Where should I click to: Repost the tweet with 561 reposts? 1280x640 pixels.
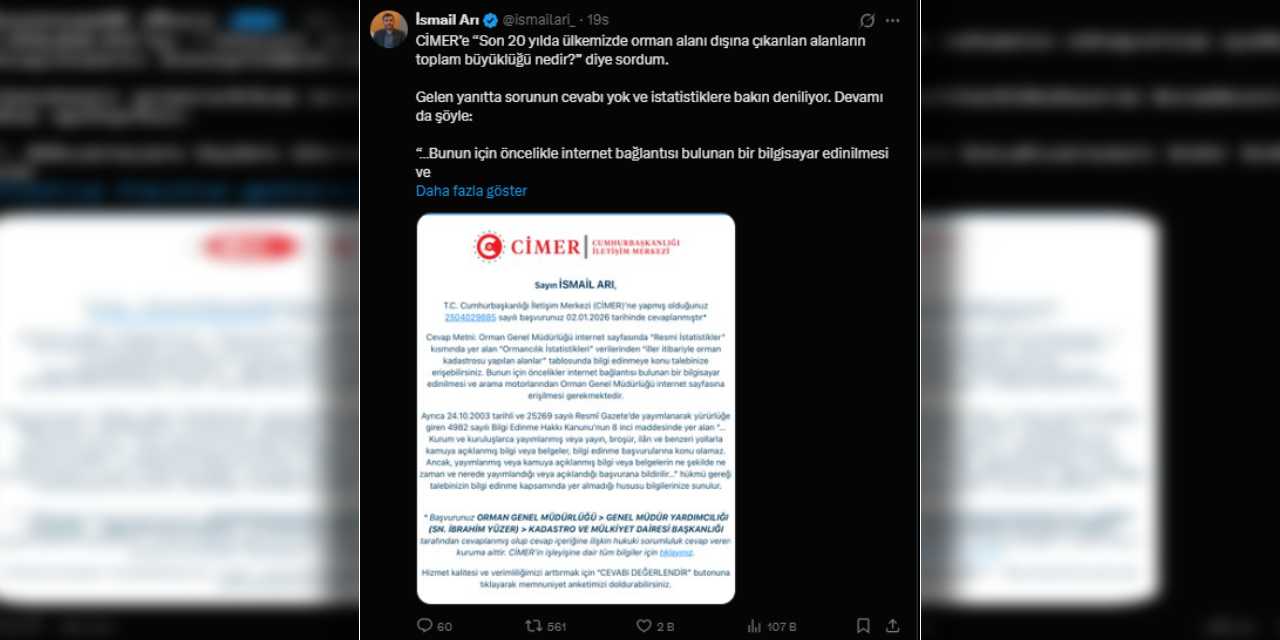535,626
